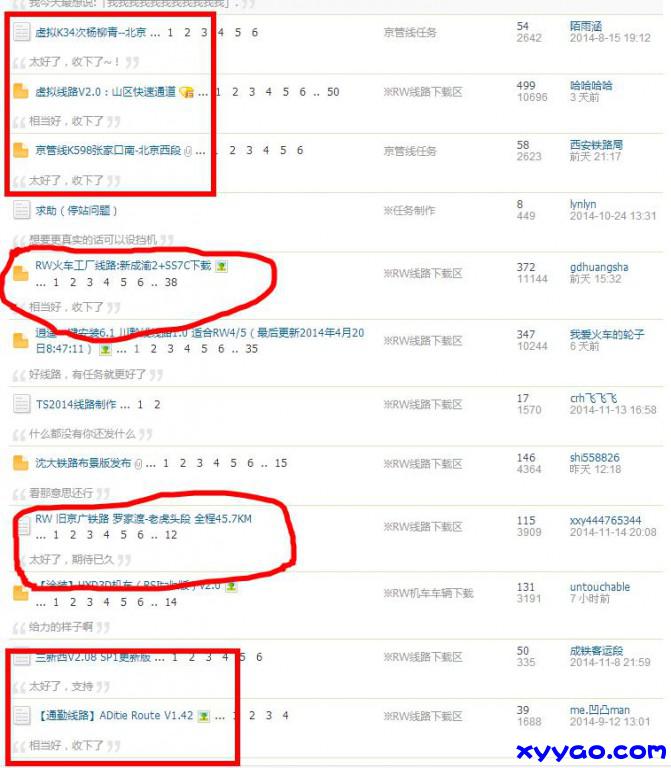Open thread 沈大铁路布景版发布
The width and height of the screenshot is (671, 768).
(x=83, y=464)
